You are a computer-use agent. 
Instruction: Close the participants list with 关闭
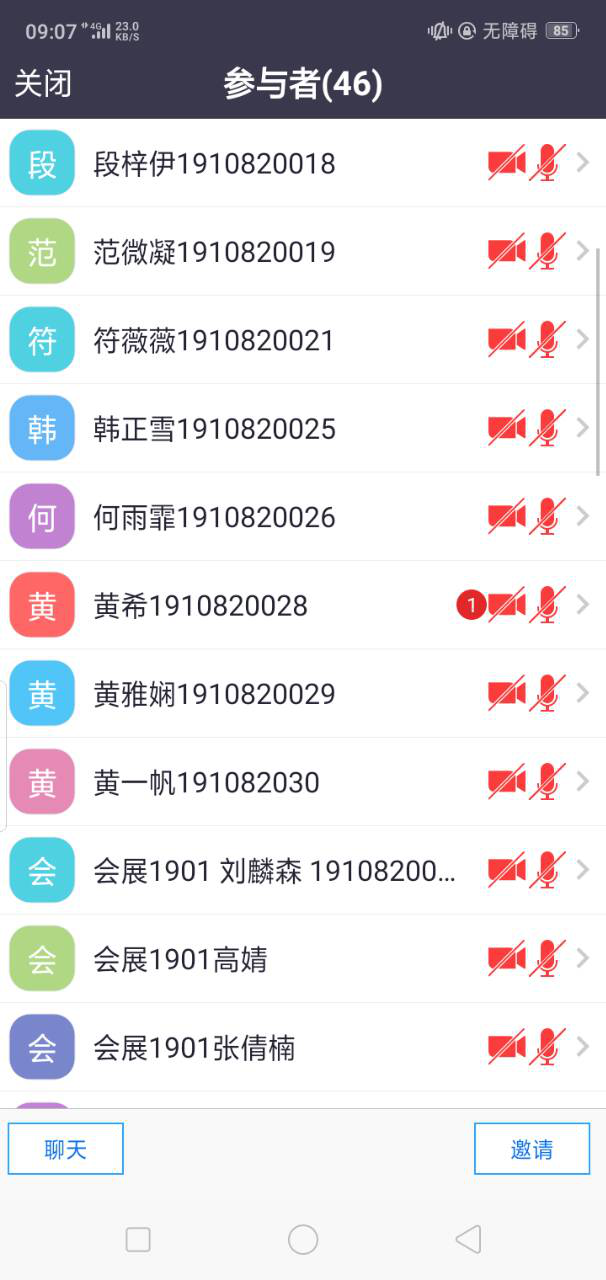pyautogui.click(x=43, y=84)
